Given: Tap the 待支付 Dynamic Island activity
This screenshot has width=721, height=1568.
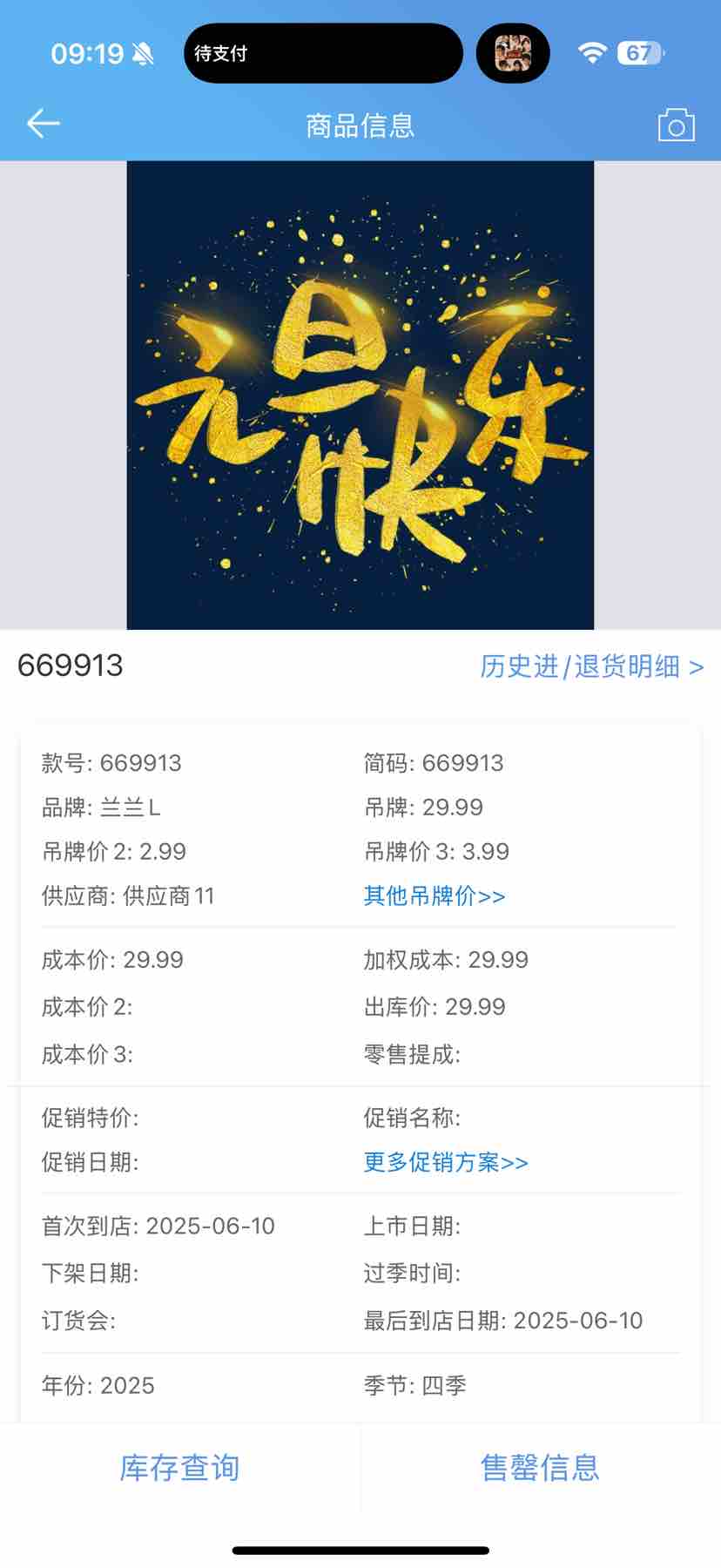Looking at the screenshot, I should click(322, 54).
